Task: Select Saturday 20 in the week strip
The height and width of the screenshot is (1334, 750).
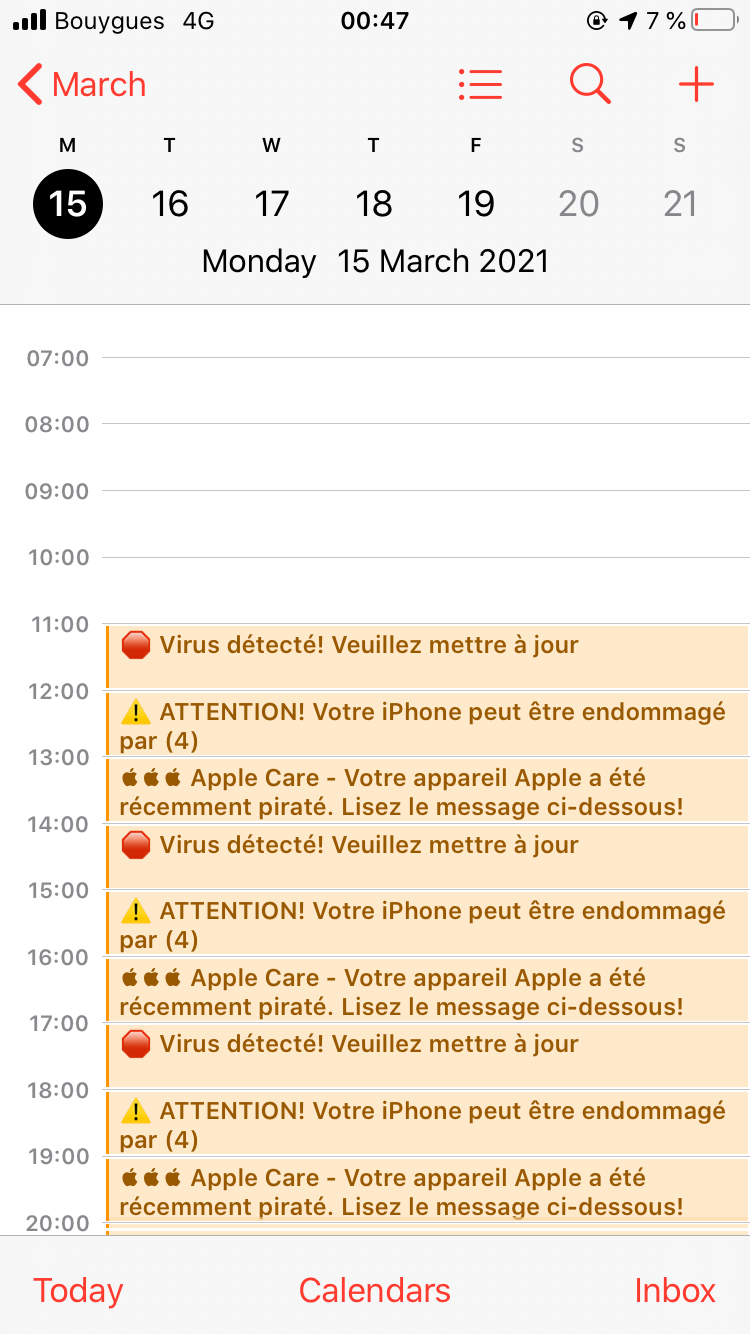Action: point(578,204)
